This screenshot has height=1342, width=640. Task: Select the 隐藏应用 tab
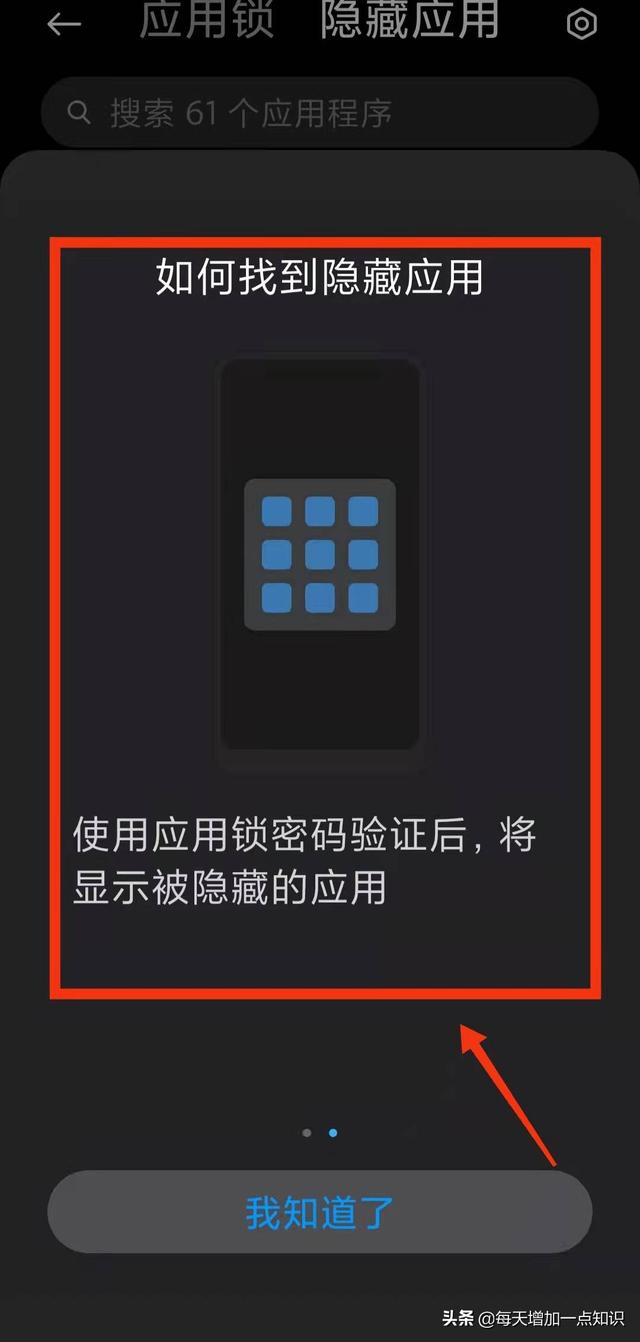pos(410,22)
